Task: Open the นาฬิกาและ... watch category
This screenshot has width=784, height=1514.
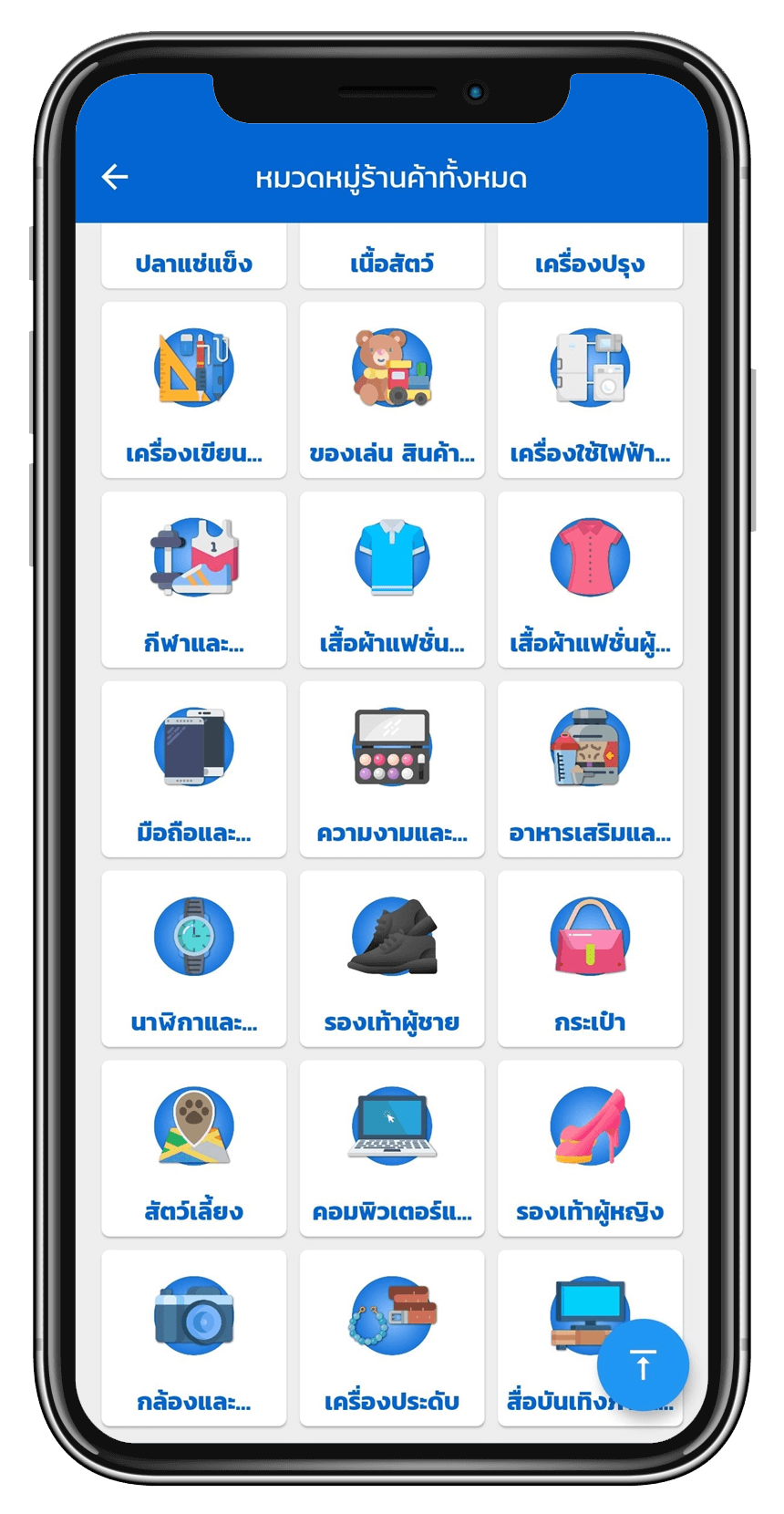Action: click(x=194, y=959)
